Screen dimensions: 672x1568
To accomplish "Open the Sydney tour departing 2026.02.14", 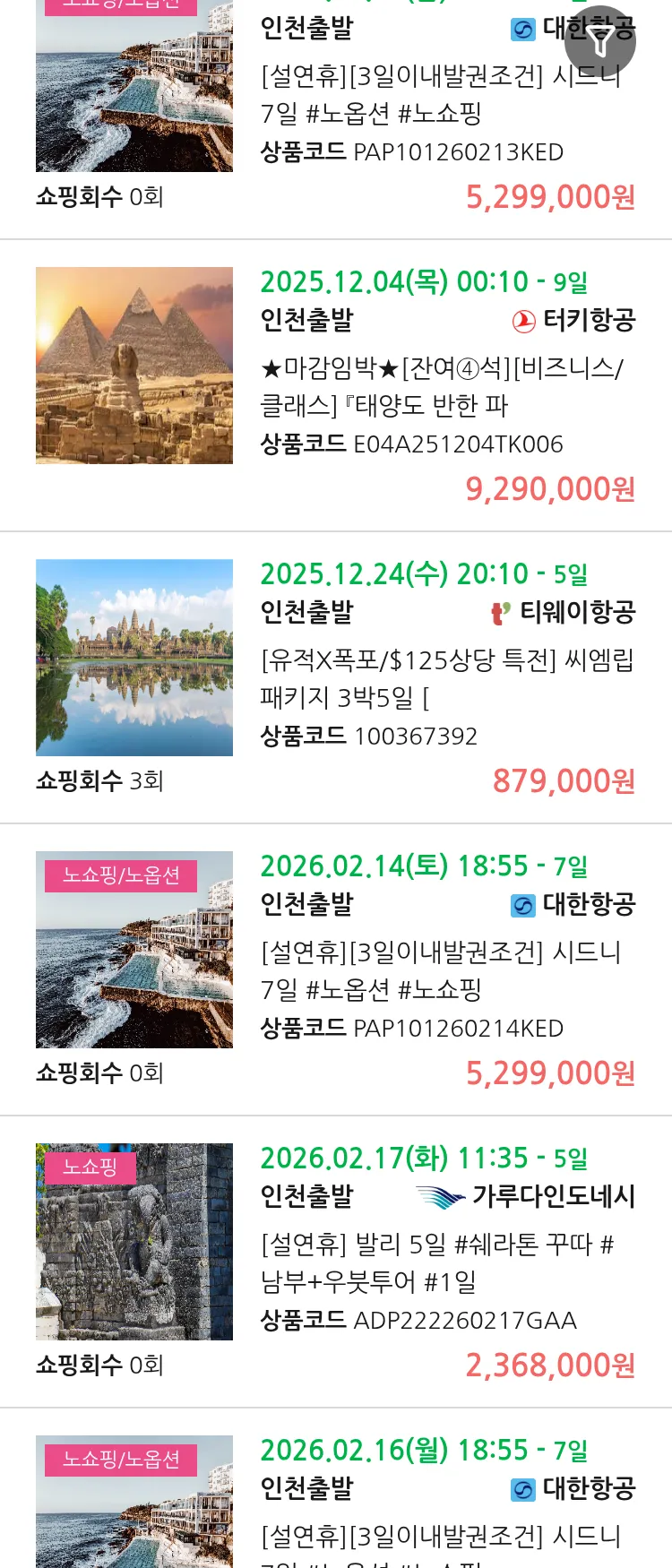I will 439,971.
